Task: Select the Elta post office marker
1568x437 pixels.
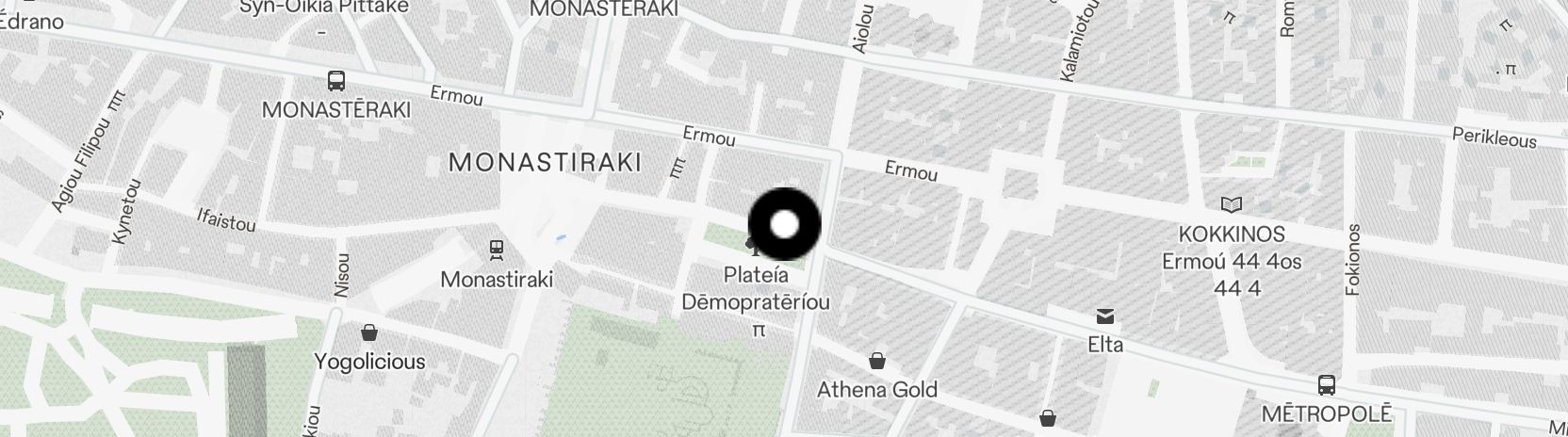Action: pyautogui.click(x=1104, y=316)
